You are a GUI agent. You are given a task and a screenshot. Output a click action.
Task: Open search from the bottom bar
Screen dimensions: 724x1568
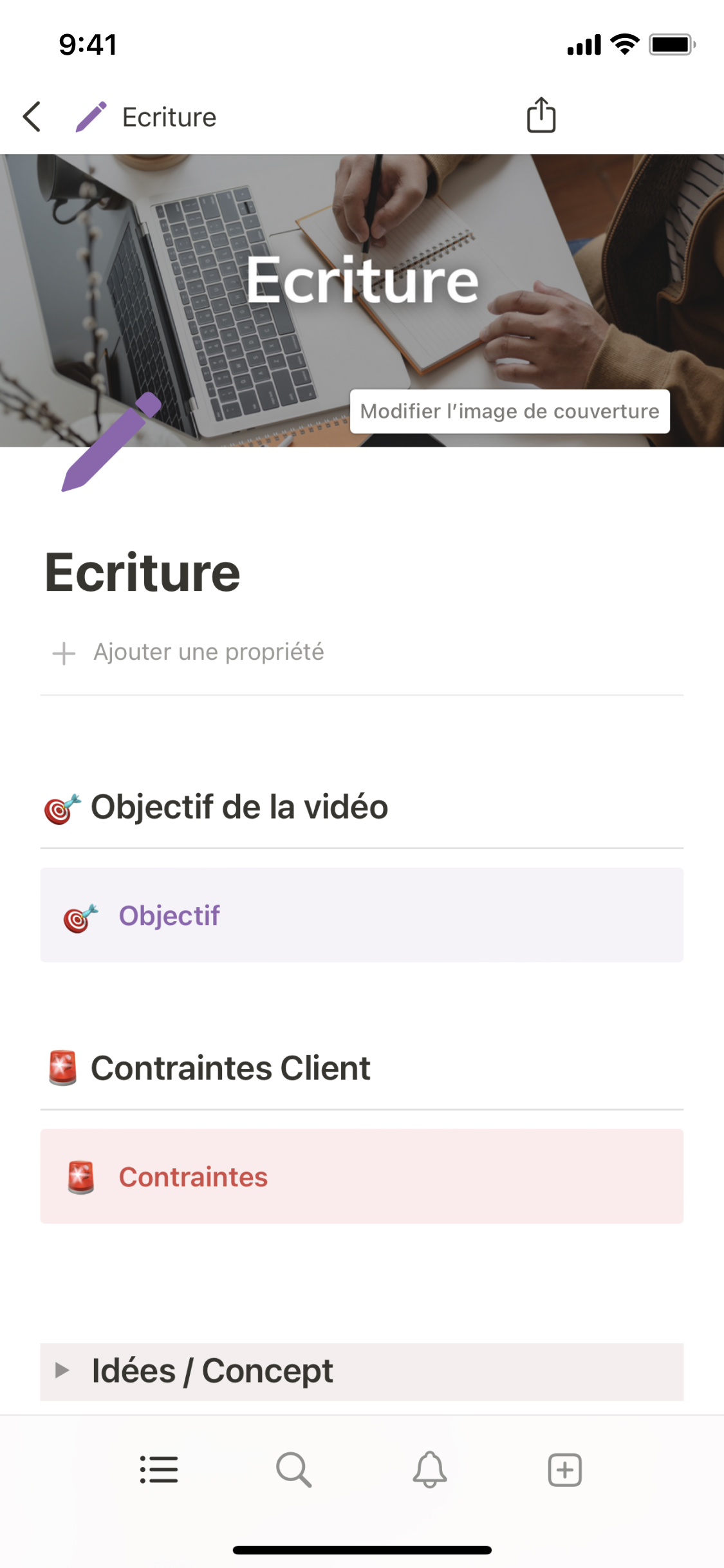pyautogui.click(x=294, y=1470)
